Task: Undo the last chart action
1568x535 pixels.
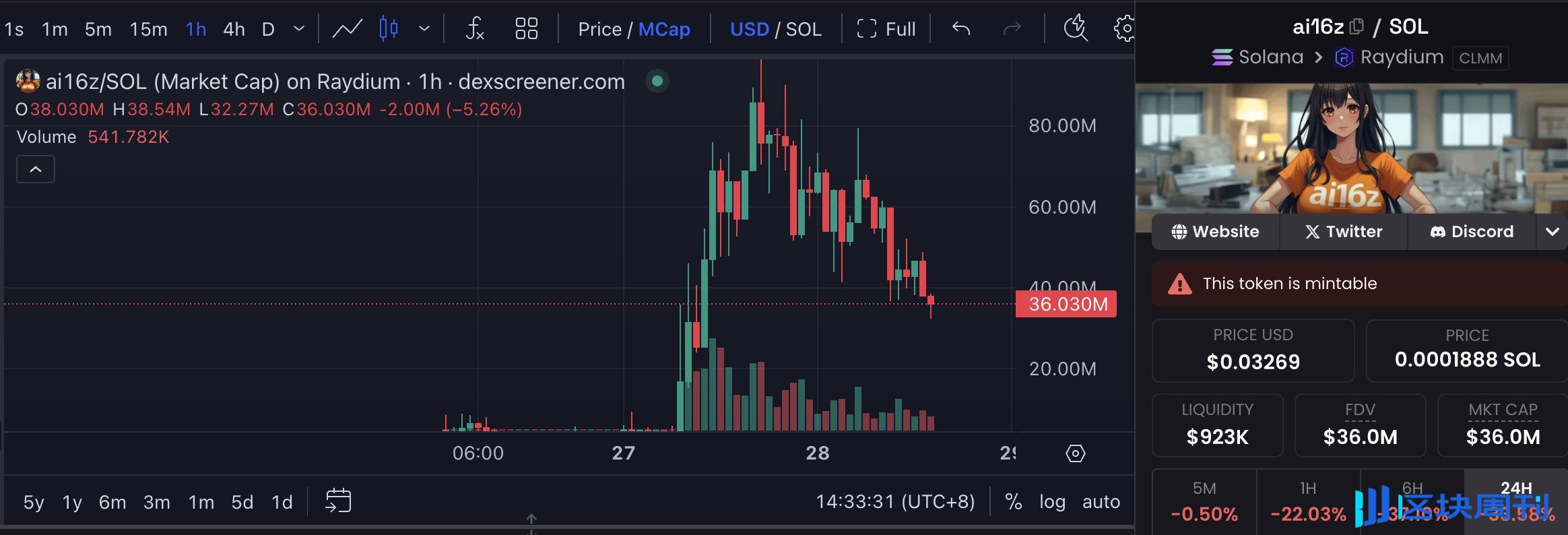Action: pos(961,29)
